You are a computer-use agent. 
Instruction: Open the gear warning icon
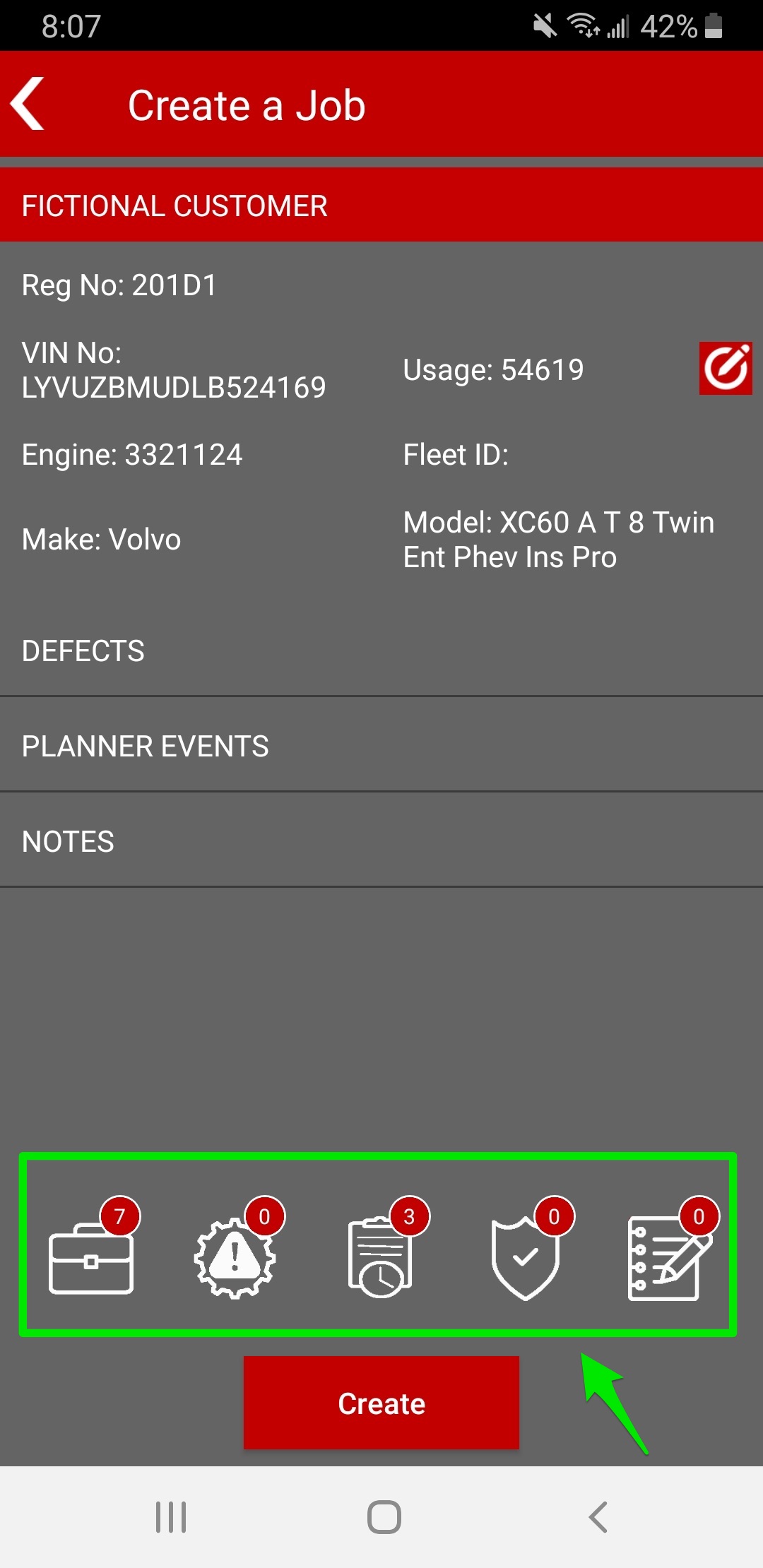pos(237,1249)
